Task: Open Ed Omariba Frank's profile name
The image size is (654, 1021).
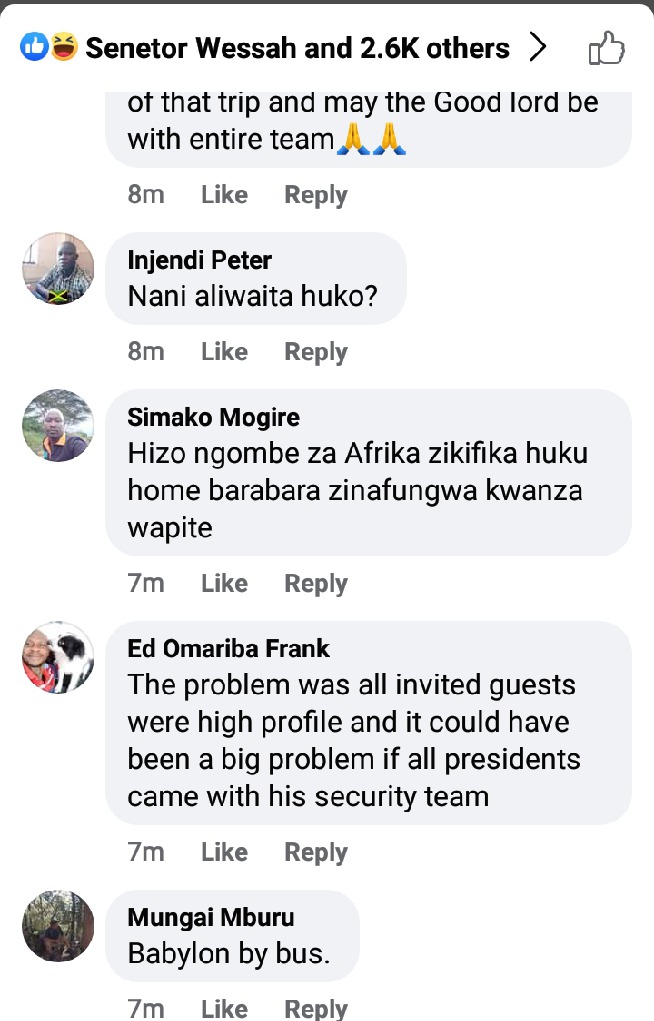Action: (228, 648)
